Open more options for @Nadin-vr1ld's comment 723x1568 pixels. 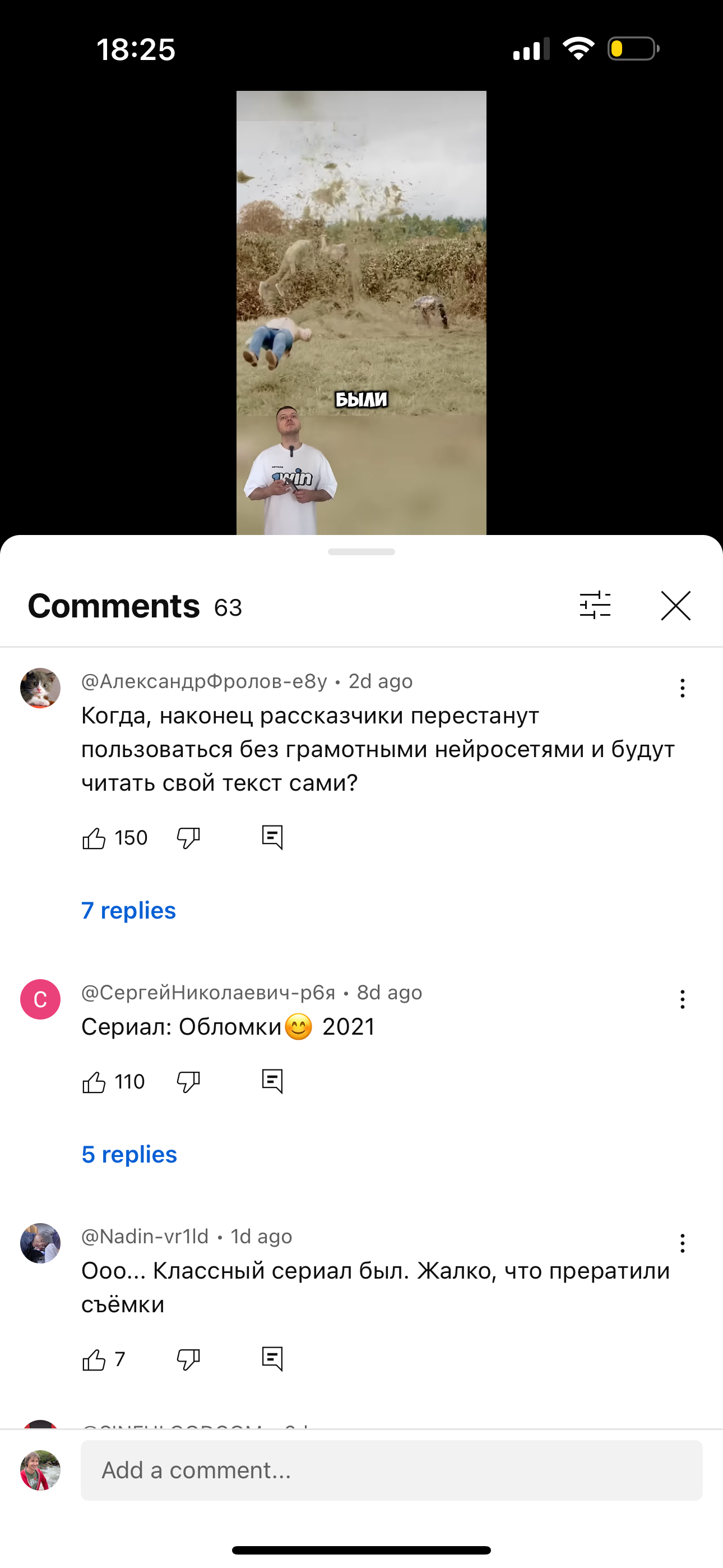(682, 1243)
